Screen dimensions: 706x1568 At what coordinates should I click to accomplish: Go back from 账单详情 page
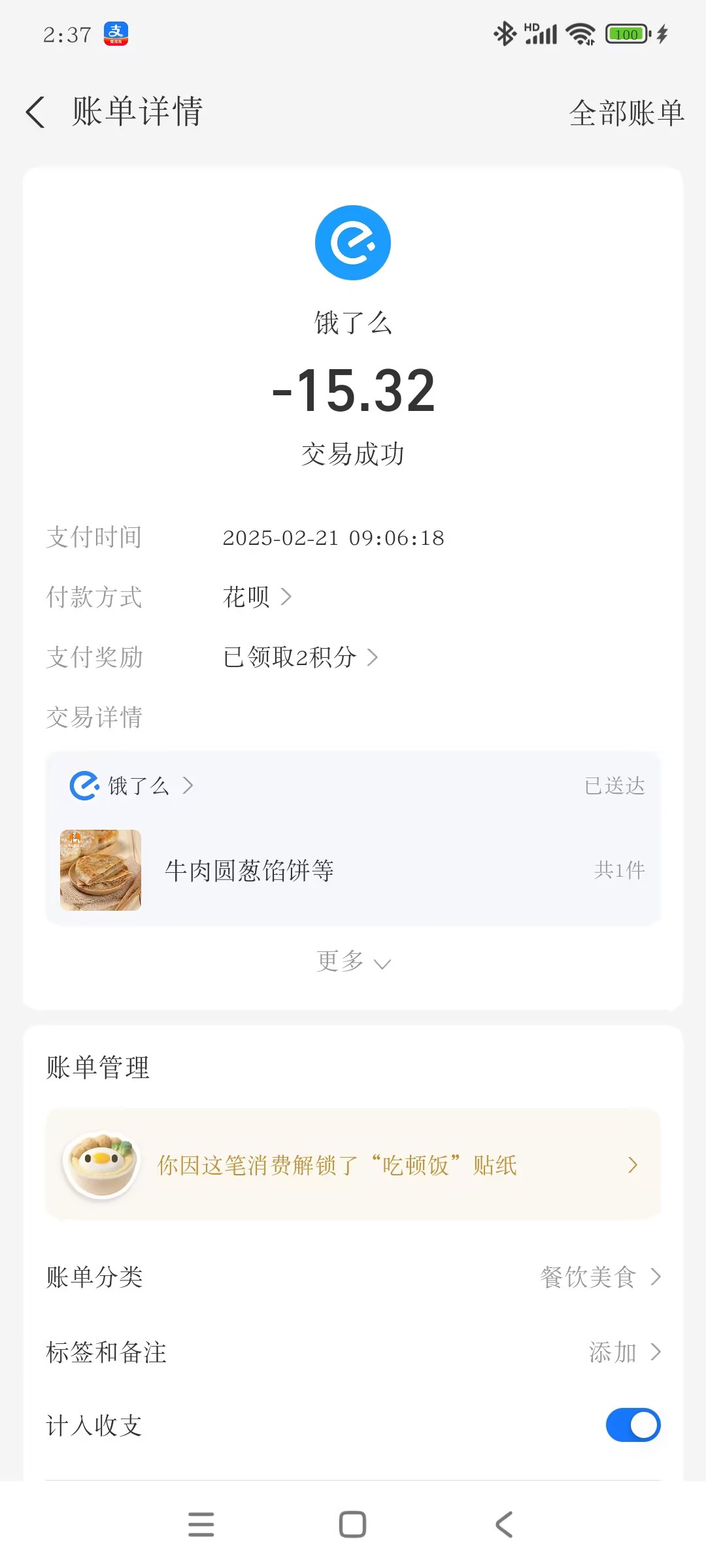[x=36, y=112]
